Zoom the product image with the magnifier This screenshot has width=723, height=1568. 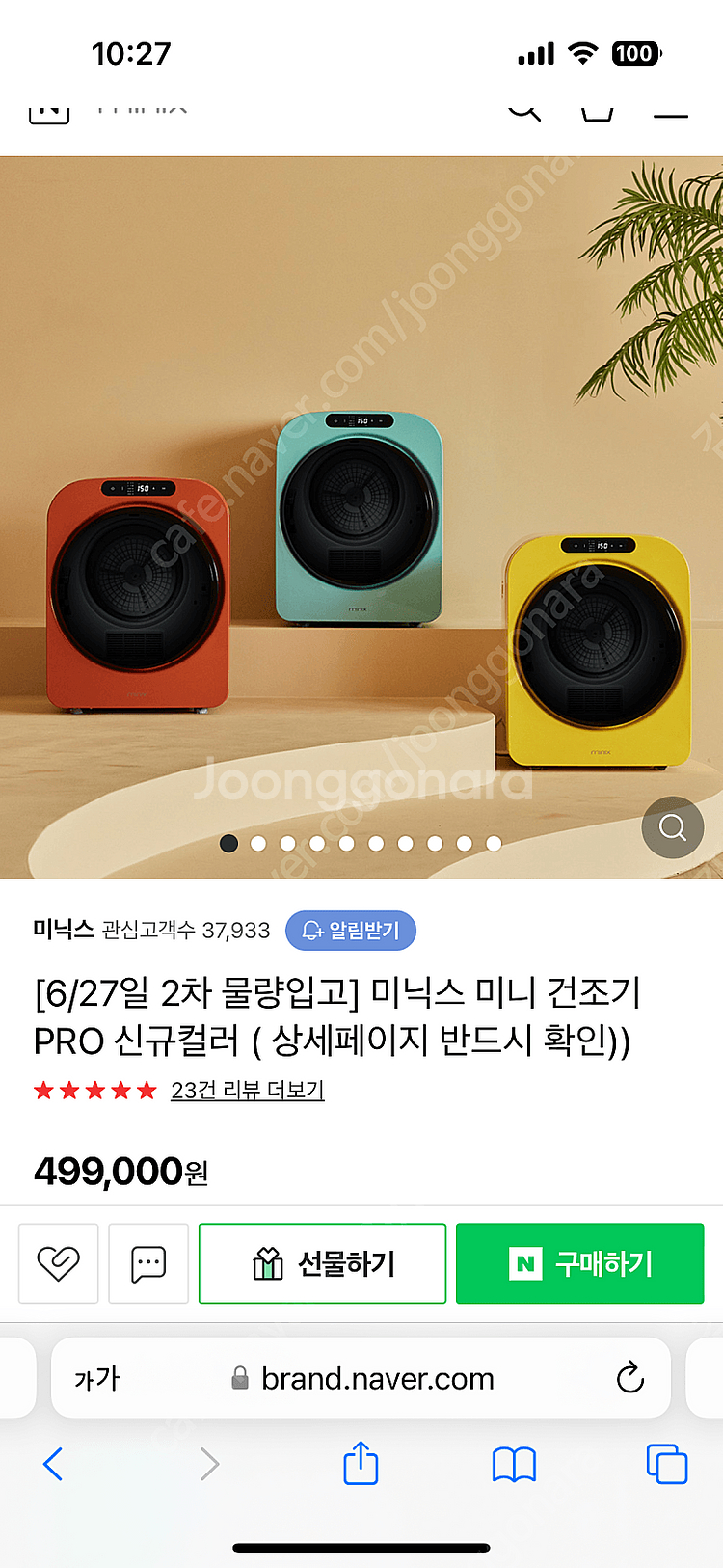click(673, 827)
